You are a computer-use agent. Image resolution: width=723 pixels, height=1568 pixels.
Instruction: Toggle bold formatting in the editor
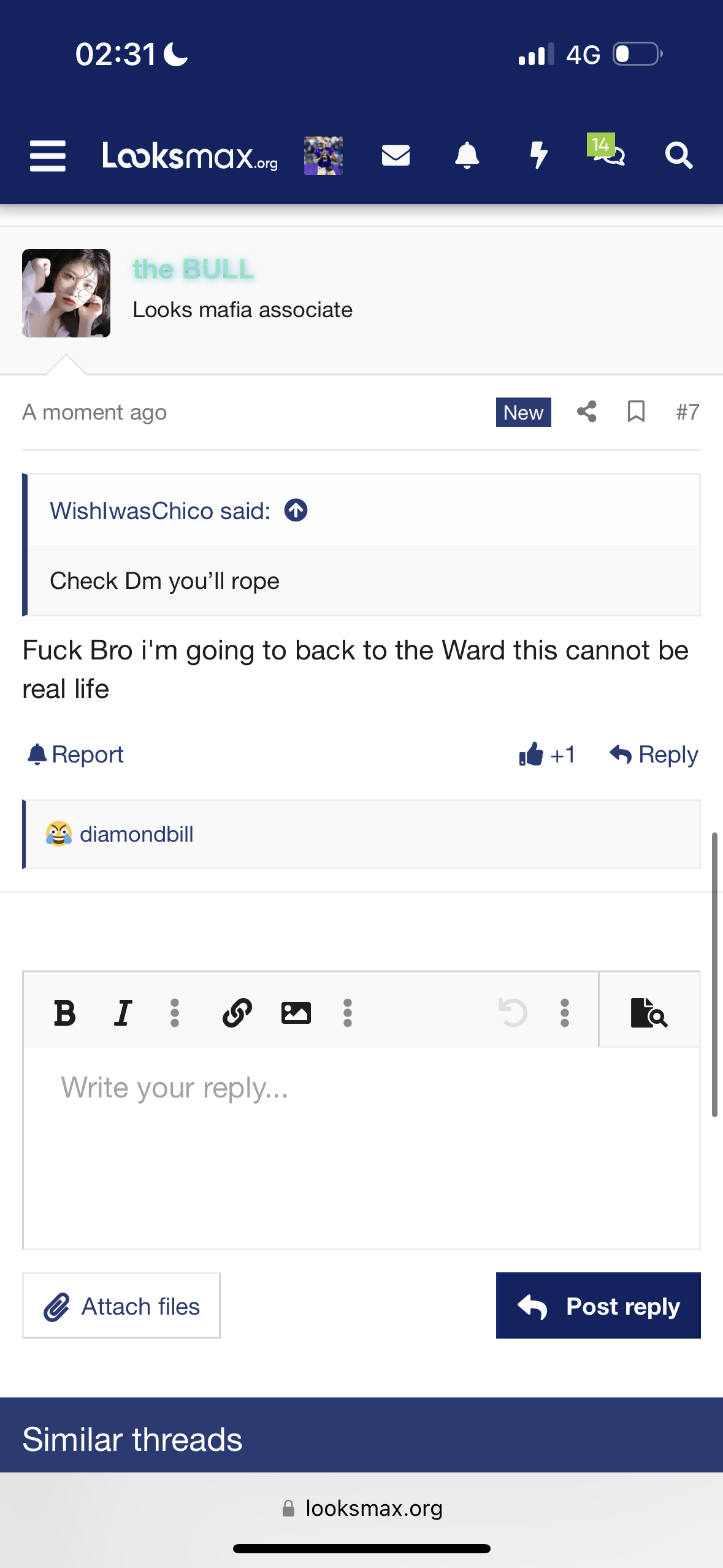[64, 1013]
